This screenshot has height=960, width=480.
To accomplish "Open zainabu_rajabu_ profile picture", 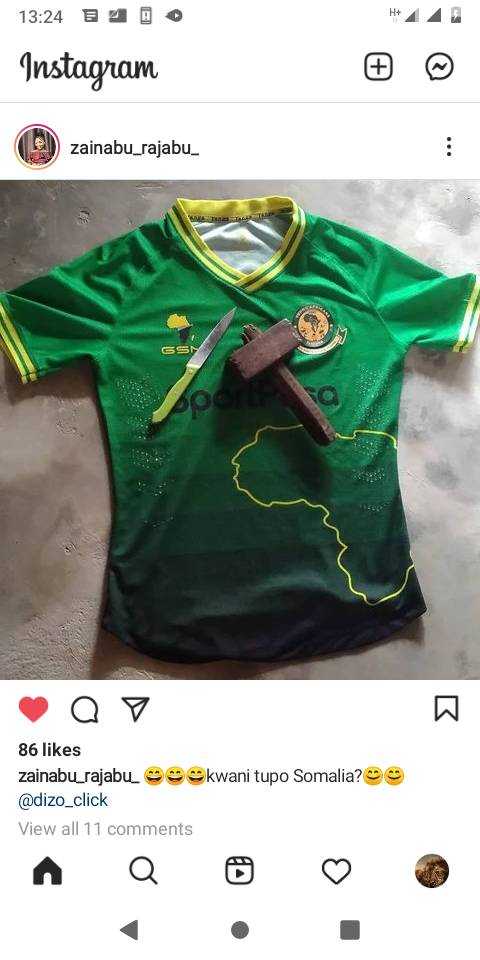I will click(x=37, y=147).
